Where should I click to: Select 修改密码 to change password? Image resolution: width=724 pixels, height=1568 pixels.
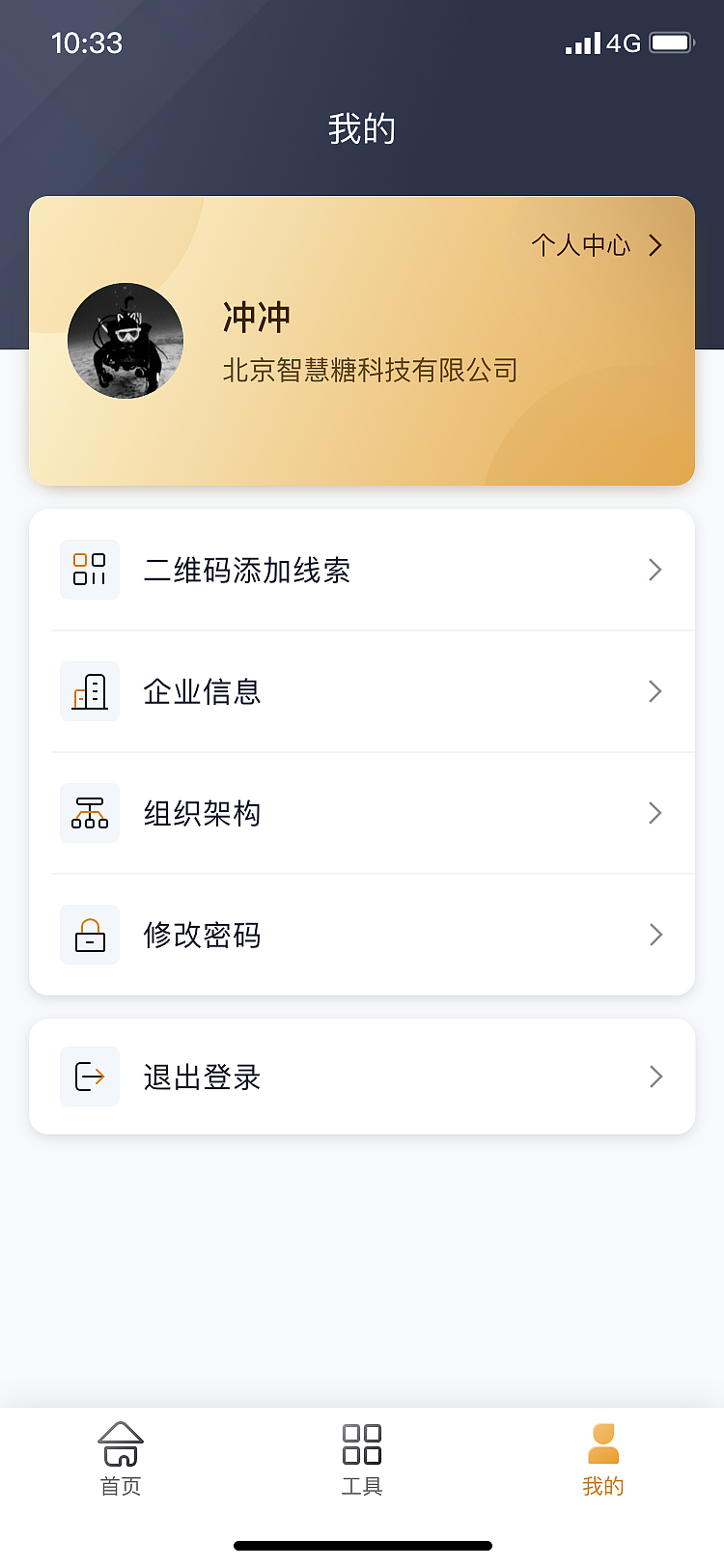(362, 936)
